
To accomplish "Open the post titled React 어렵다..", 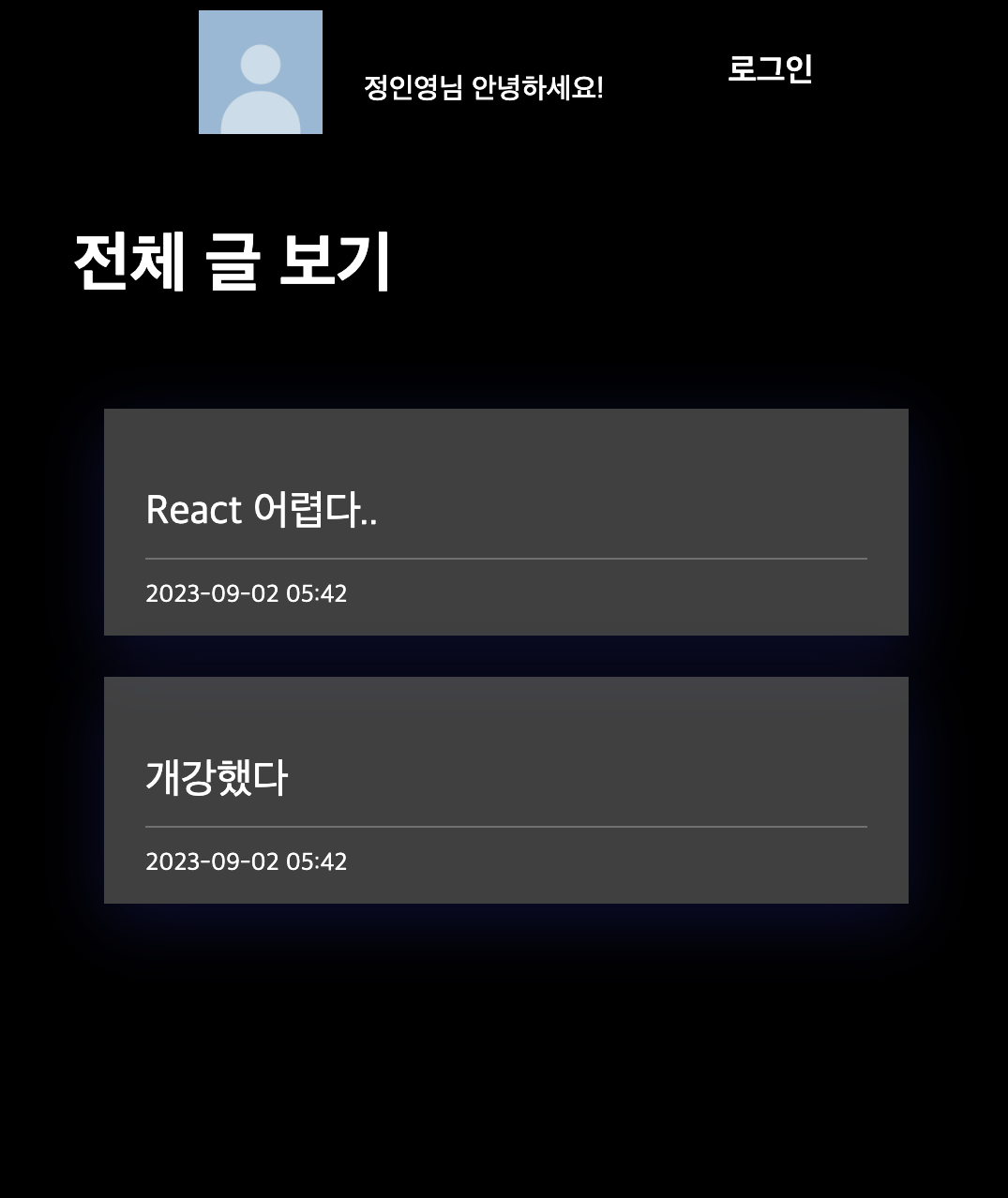I will tap(262, 510).
